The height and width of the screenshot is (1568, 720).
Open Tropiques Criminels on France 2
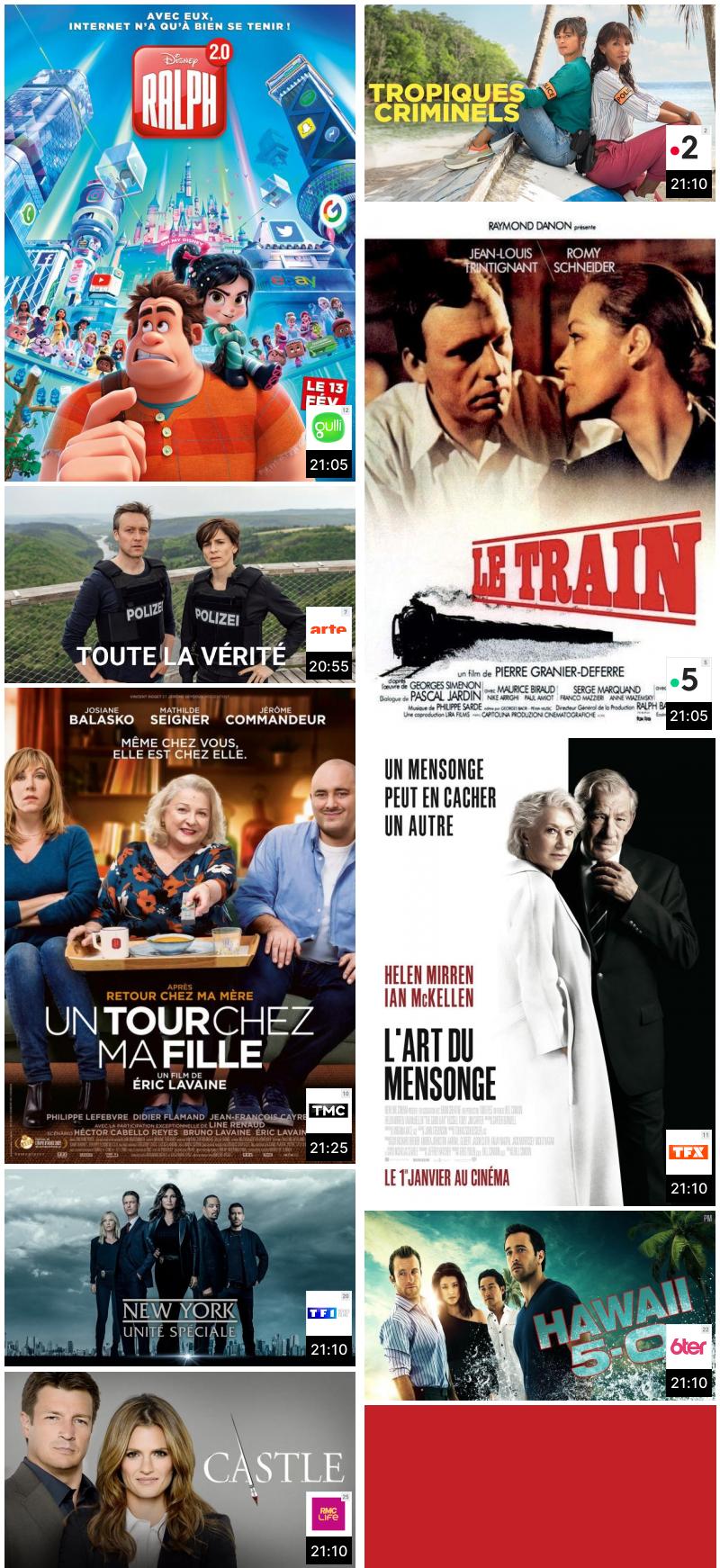540,103
